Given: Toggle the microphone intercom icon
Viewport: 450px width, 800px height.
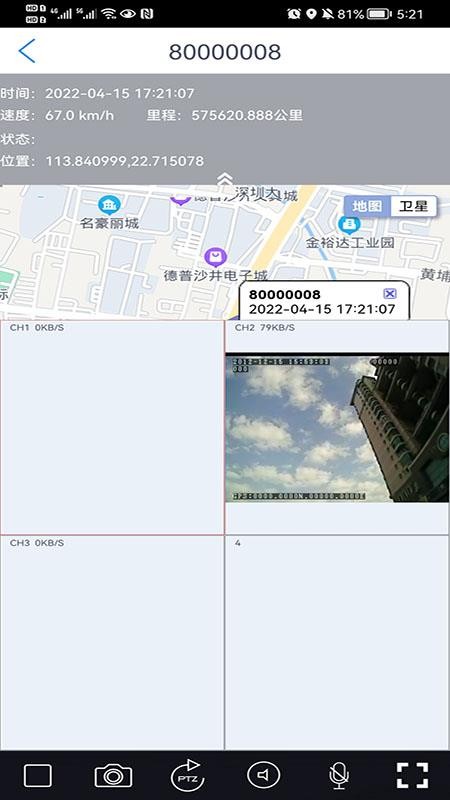Looking at the screenshot, I should point(338,776).
